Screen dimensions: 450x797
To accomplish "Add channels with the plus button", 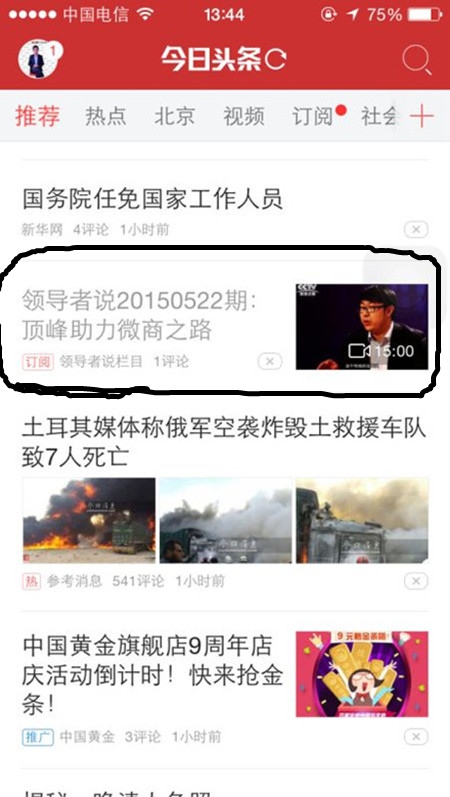I will [422, 117].
